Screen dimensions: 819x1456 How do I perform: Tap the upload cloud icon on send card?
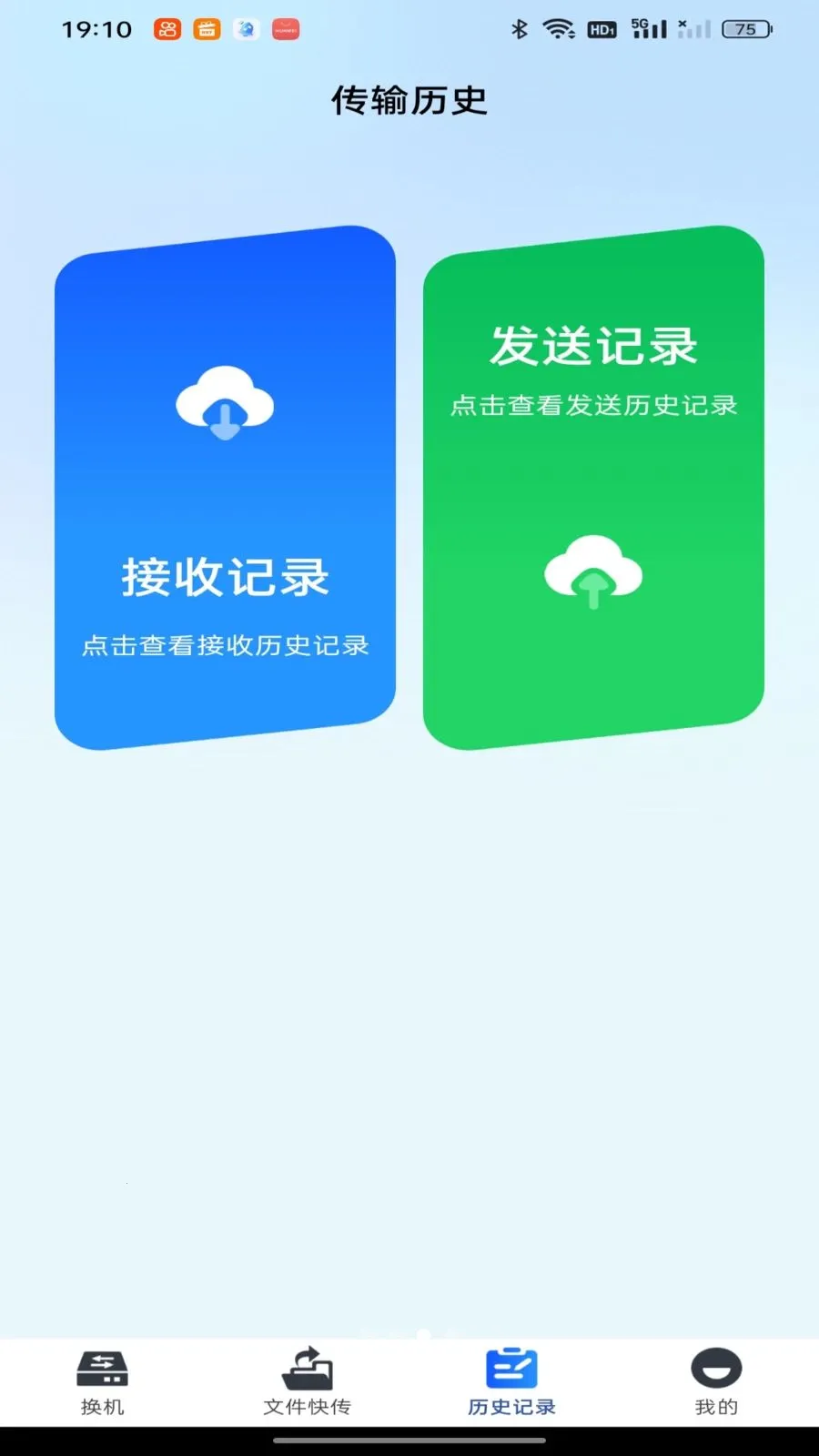[x=593, y=571]
